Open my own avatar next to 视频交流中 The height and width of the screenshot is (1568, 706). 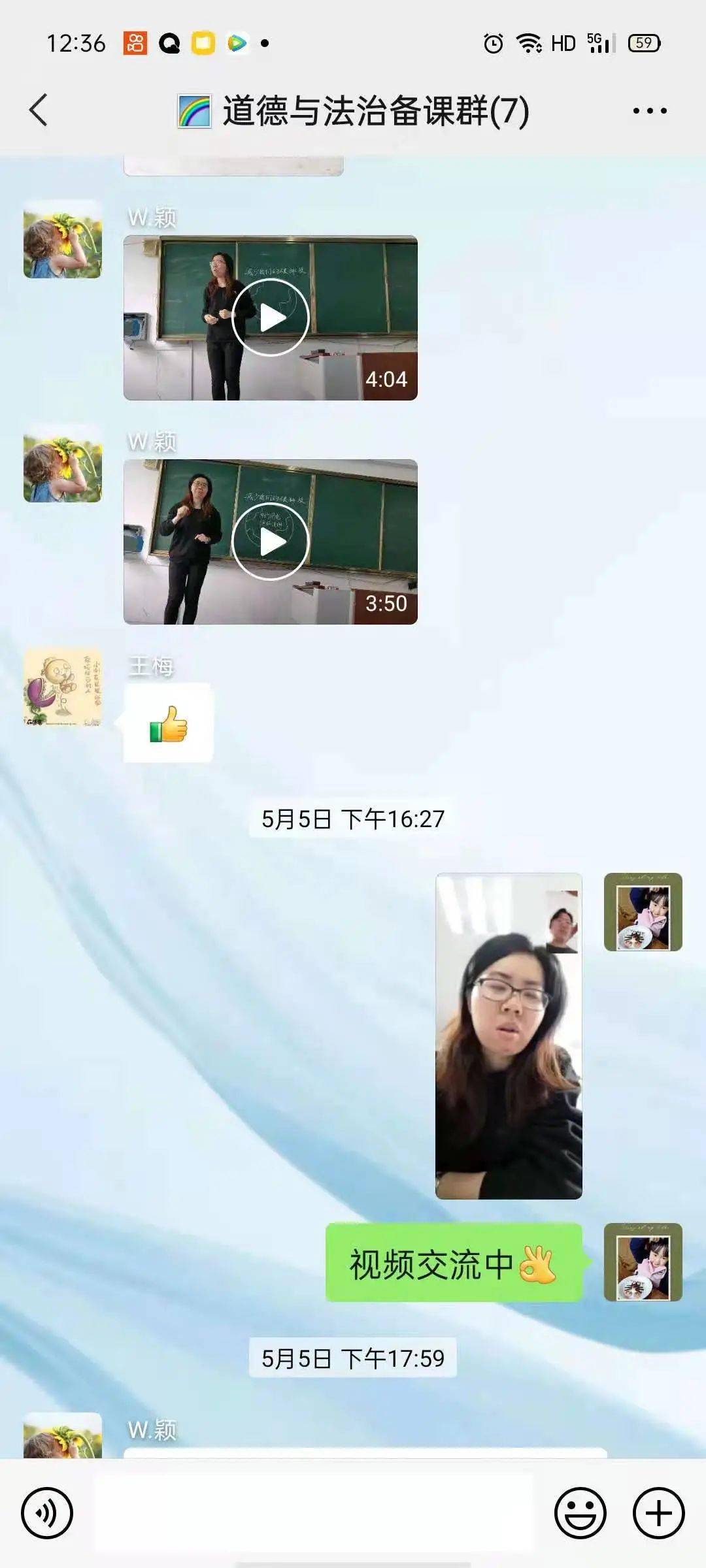(x=643, y=1262)
